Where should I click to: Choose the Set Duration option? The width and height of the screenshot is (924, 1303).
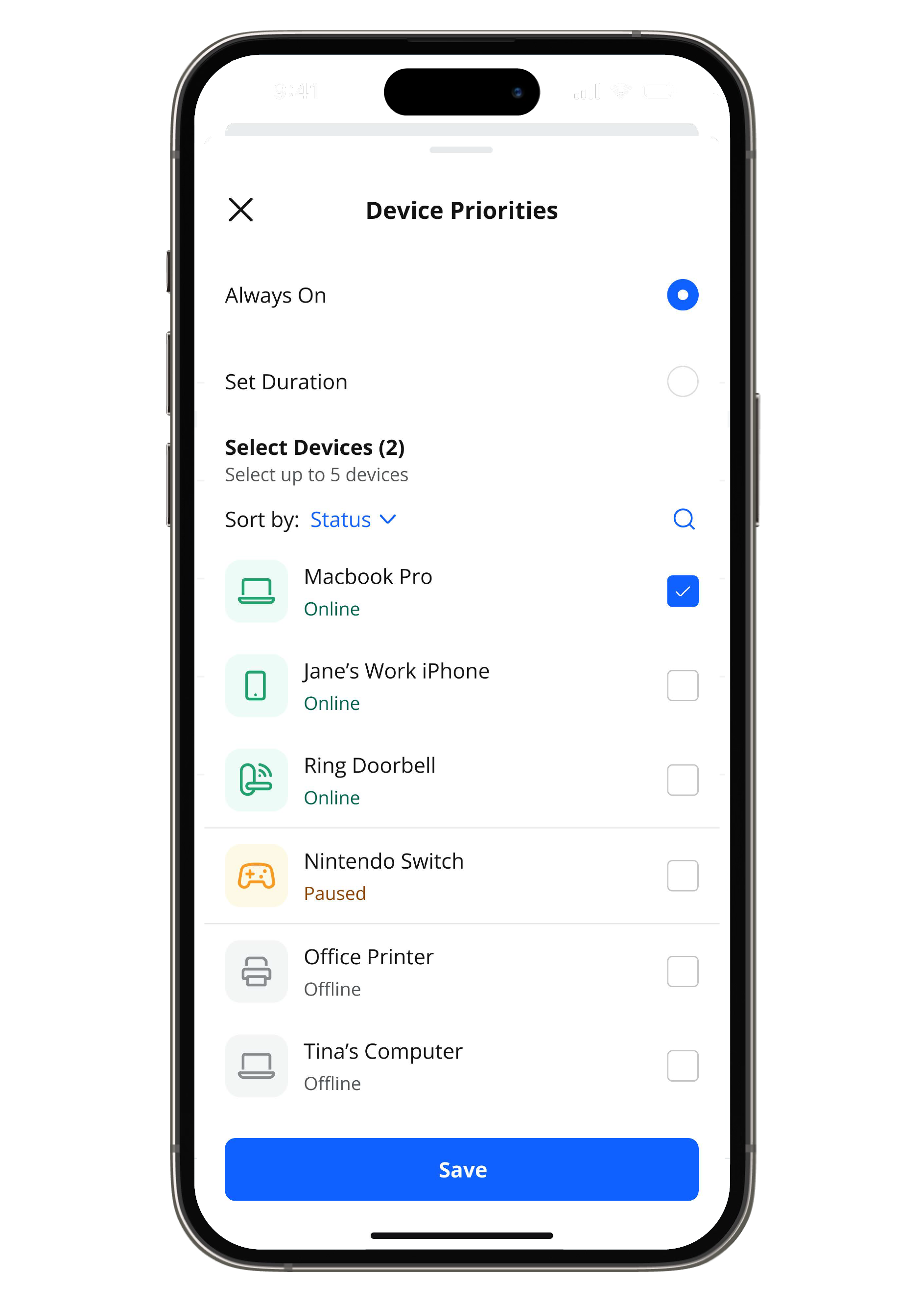(x=682, y=381)
